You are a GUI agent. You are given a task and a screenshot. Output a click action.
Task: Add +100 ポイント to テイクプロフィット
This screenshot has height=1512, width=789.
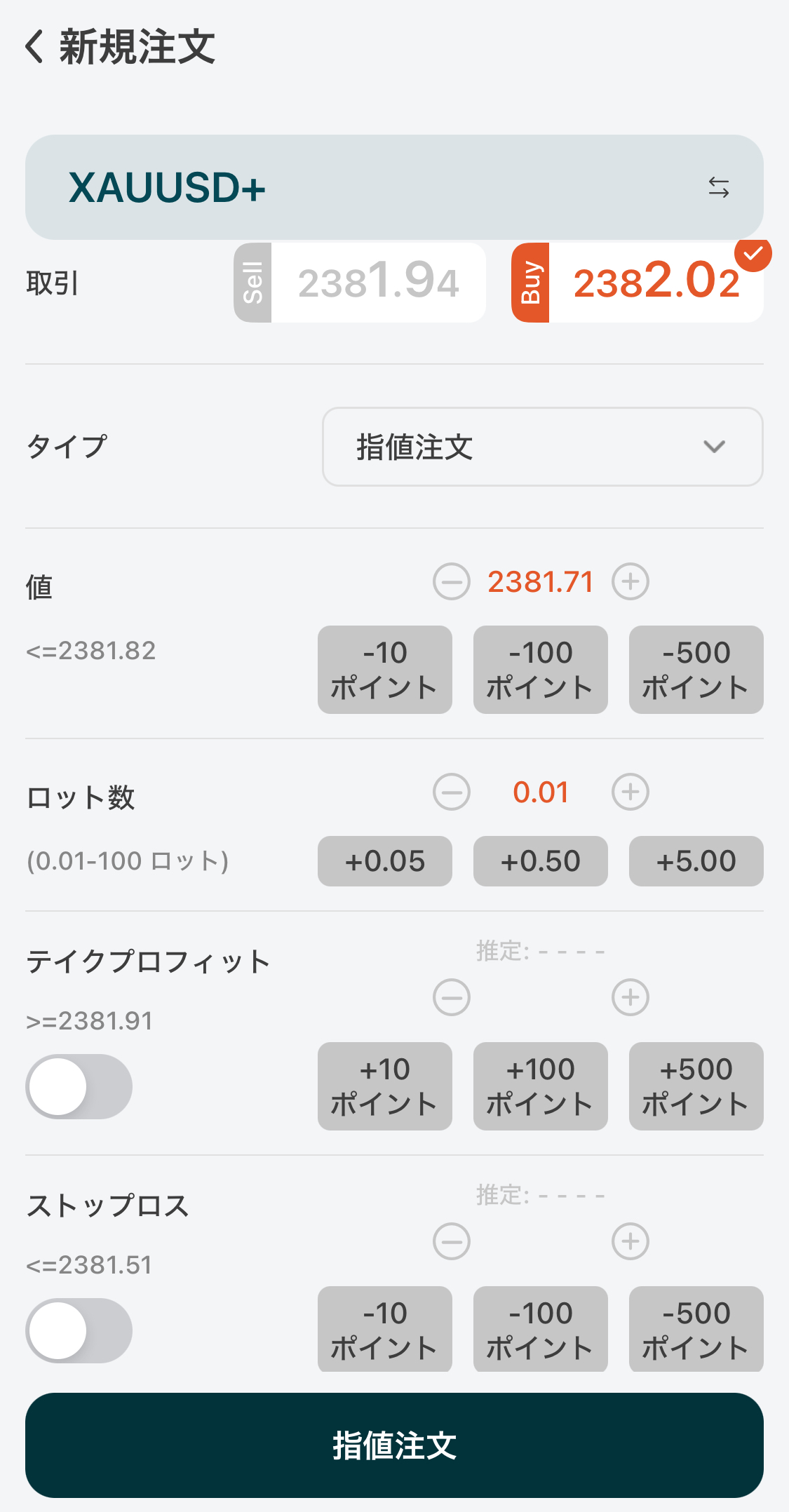(x=540, y=1086)
